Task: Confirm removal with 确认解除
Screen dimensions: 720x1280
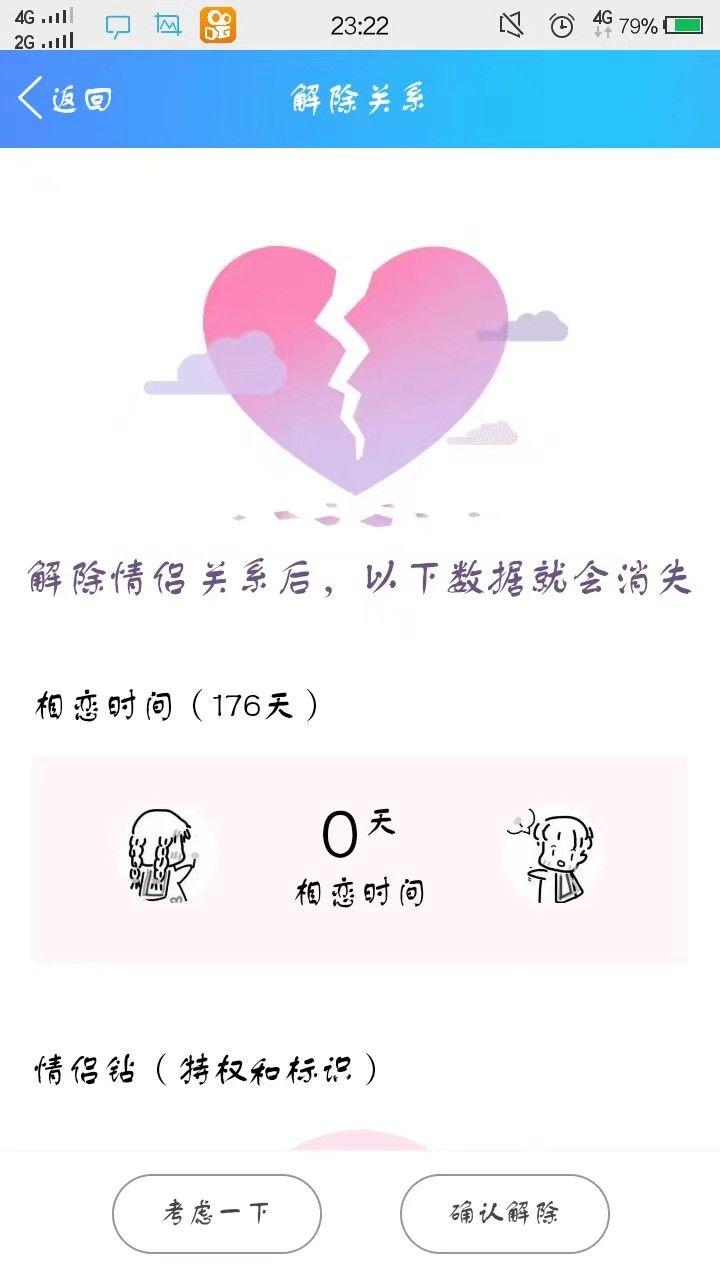Action: pos(504,1213)
